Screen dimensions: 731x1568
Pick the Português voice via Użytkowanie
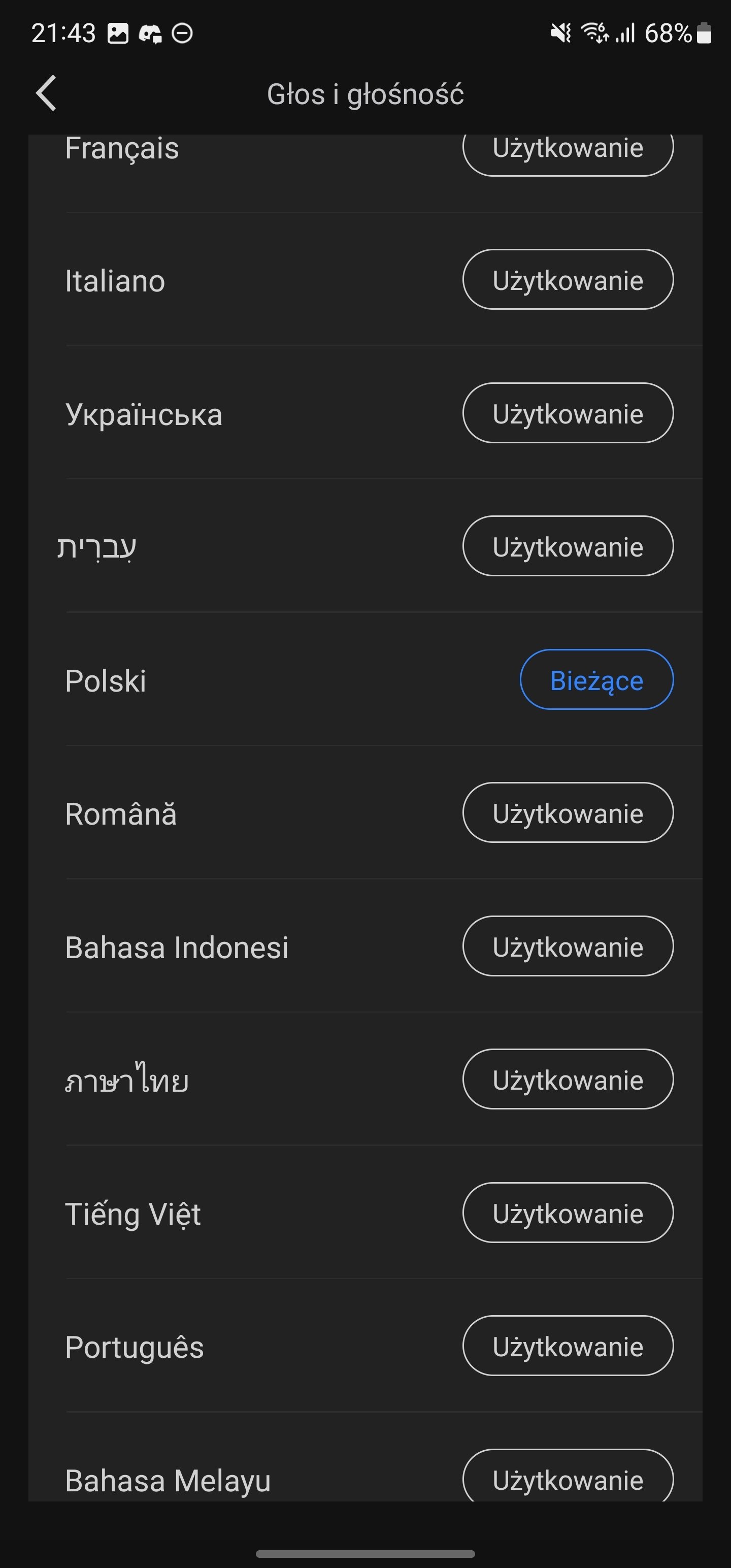[568, 1346]
